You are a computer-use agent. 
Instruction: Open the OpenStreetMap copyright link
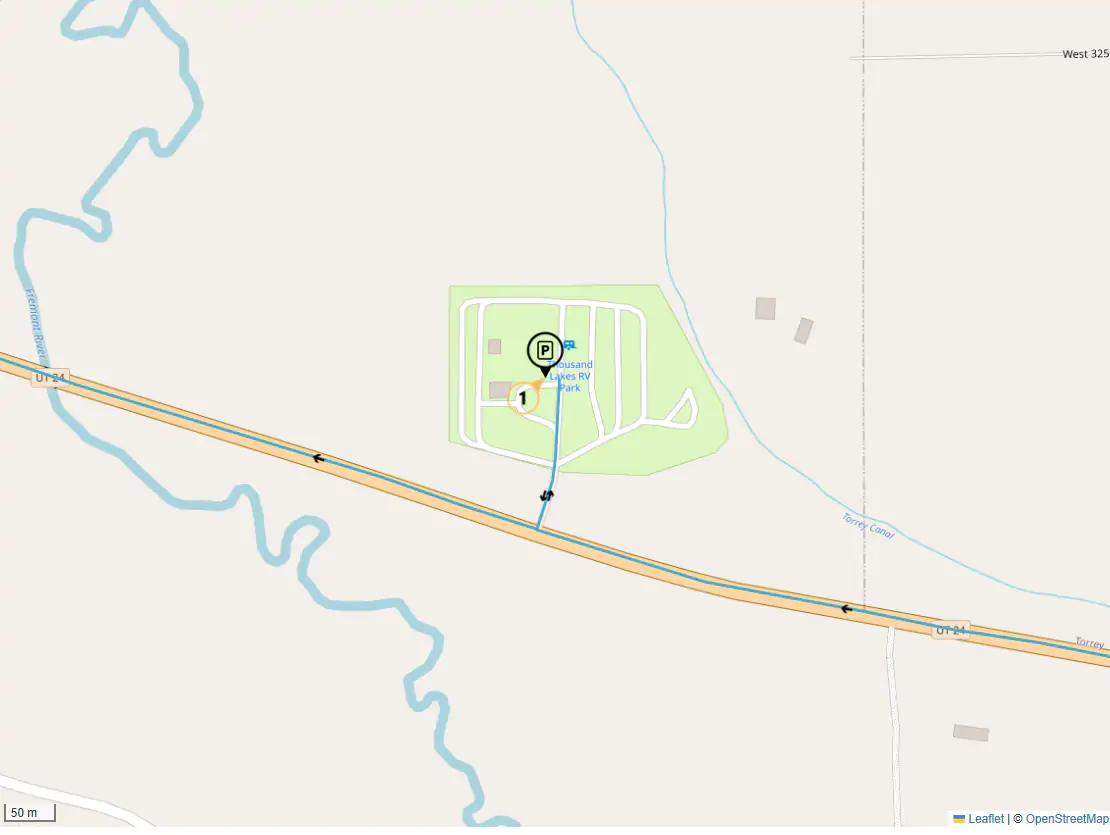[1066, 819]
